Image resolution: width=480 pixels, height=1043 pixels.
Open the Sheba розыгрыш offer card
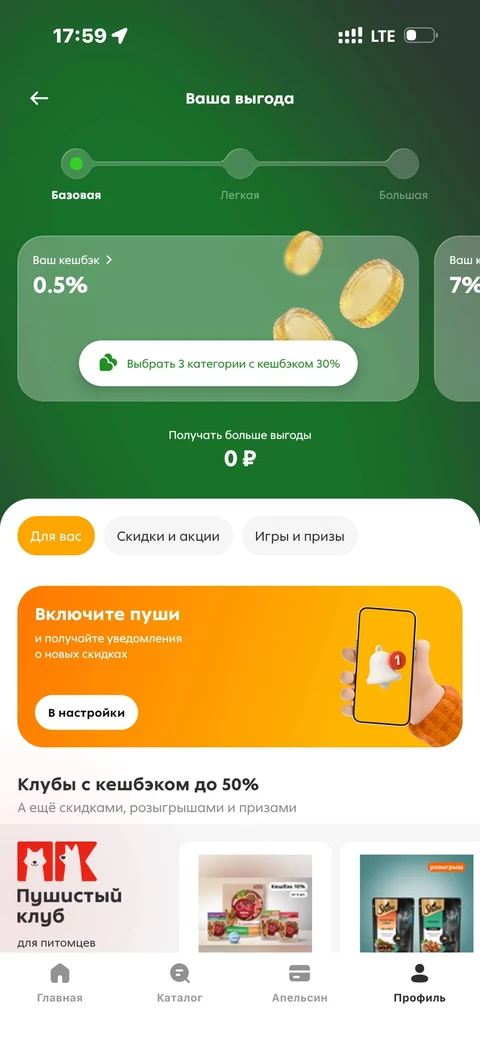[410, 898]
